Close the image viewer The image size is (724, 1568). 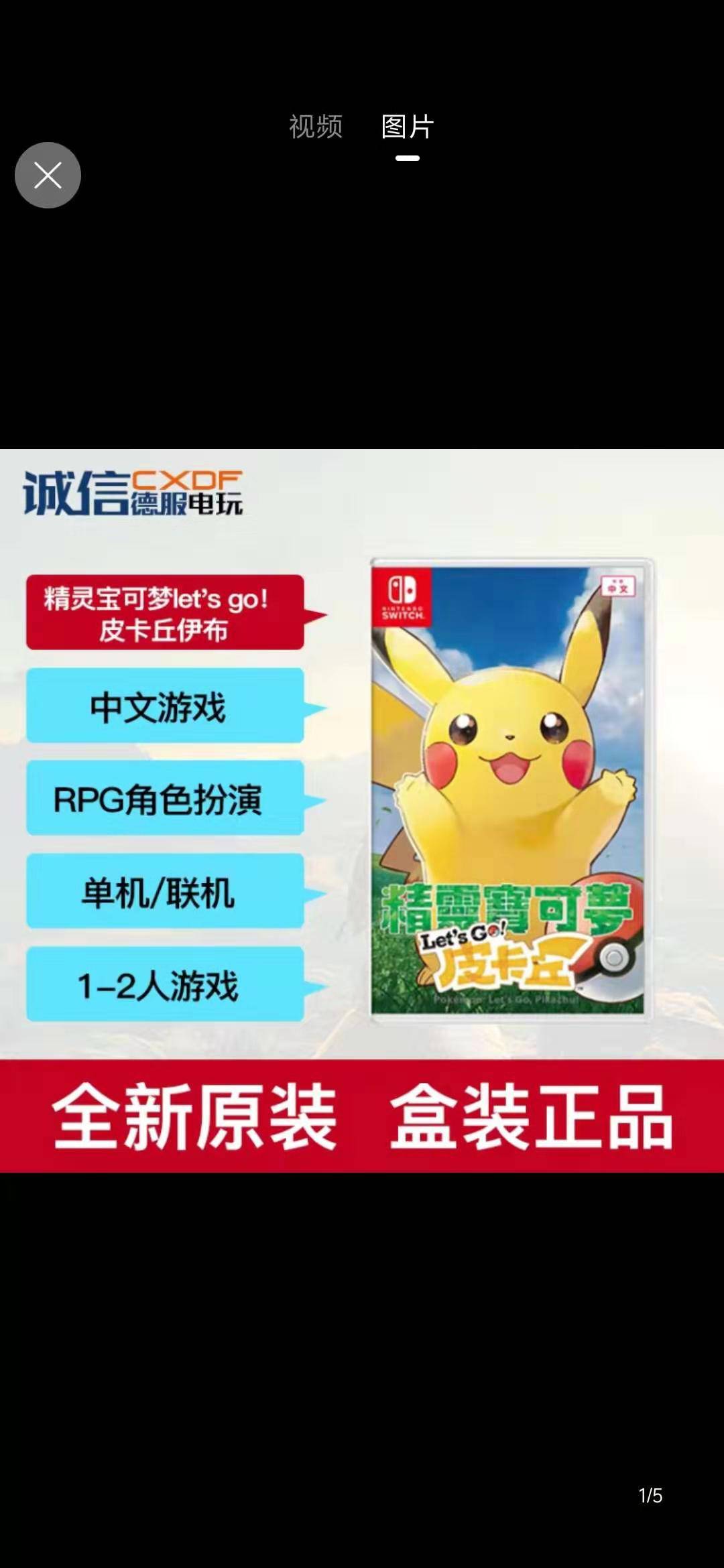(x=48, y=176)
